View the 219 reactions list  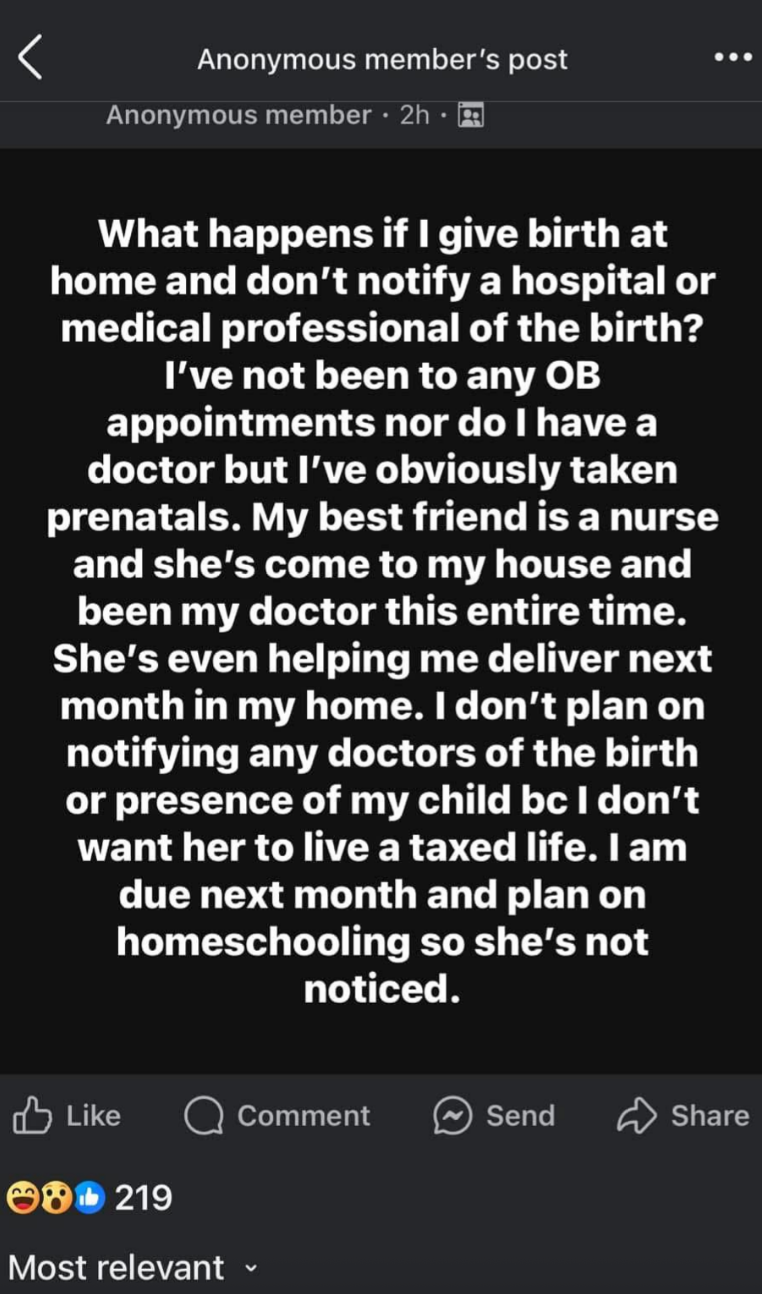point(90,1197)
